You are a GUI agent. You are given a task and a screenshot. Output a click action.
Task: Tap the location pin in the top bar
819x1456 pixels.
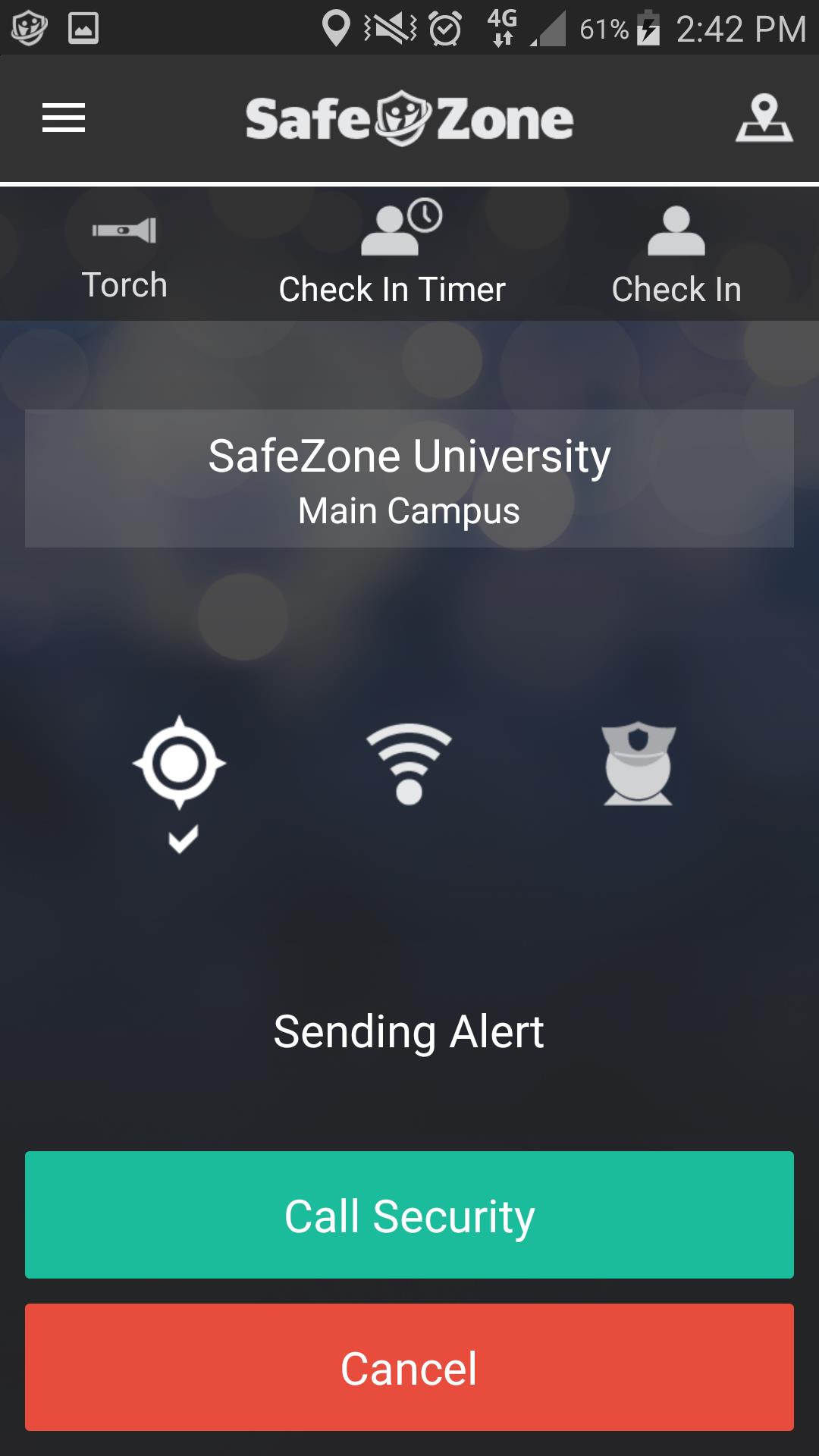pos(764,118)
